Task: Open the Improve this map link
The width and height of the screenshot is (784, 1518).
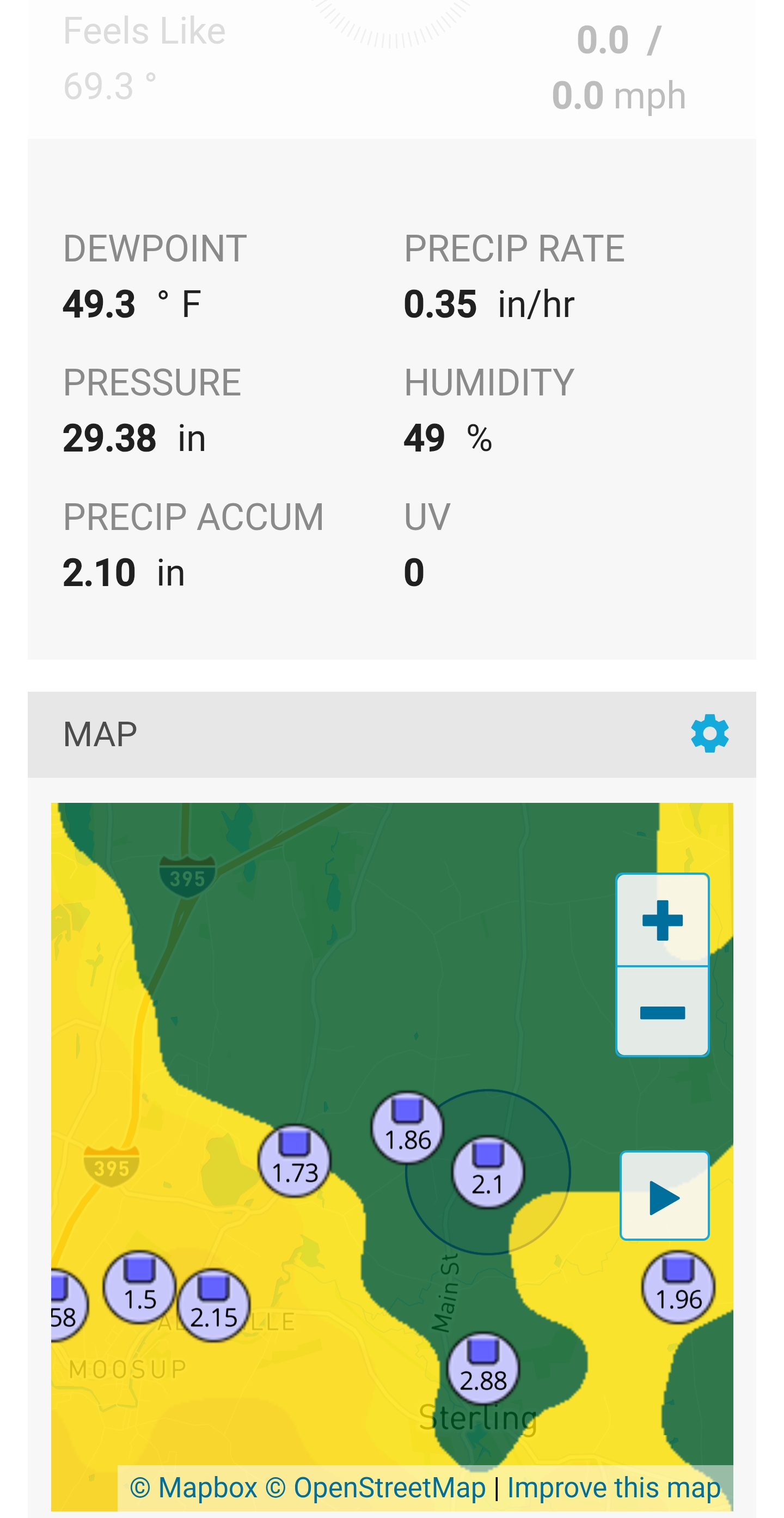Action: (614, 1487)
